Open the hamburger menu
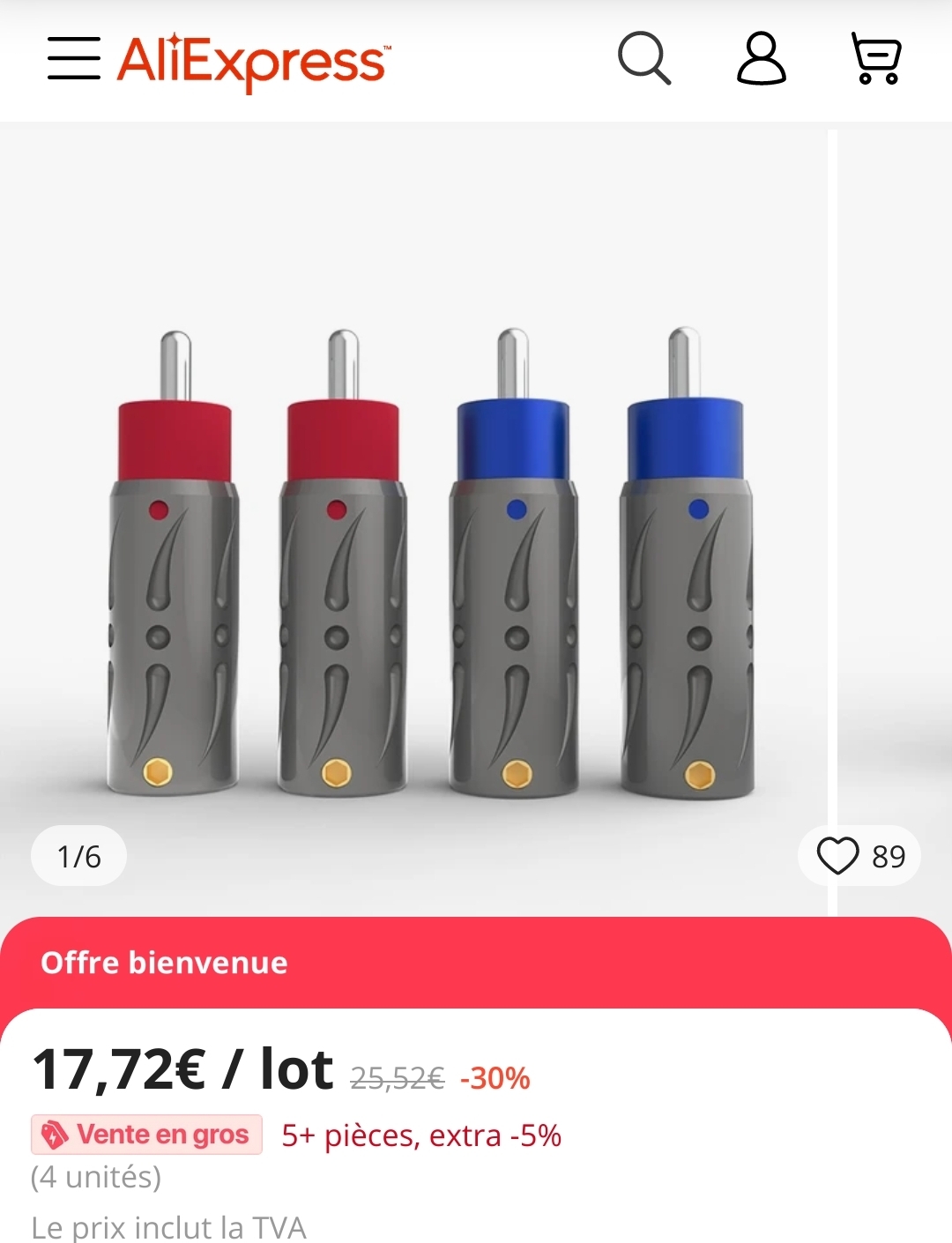 tap(73, 59)
